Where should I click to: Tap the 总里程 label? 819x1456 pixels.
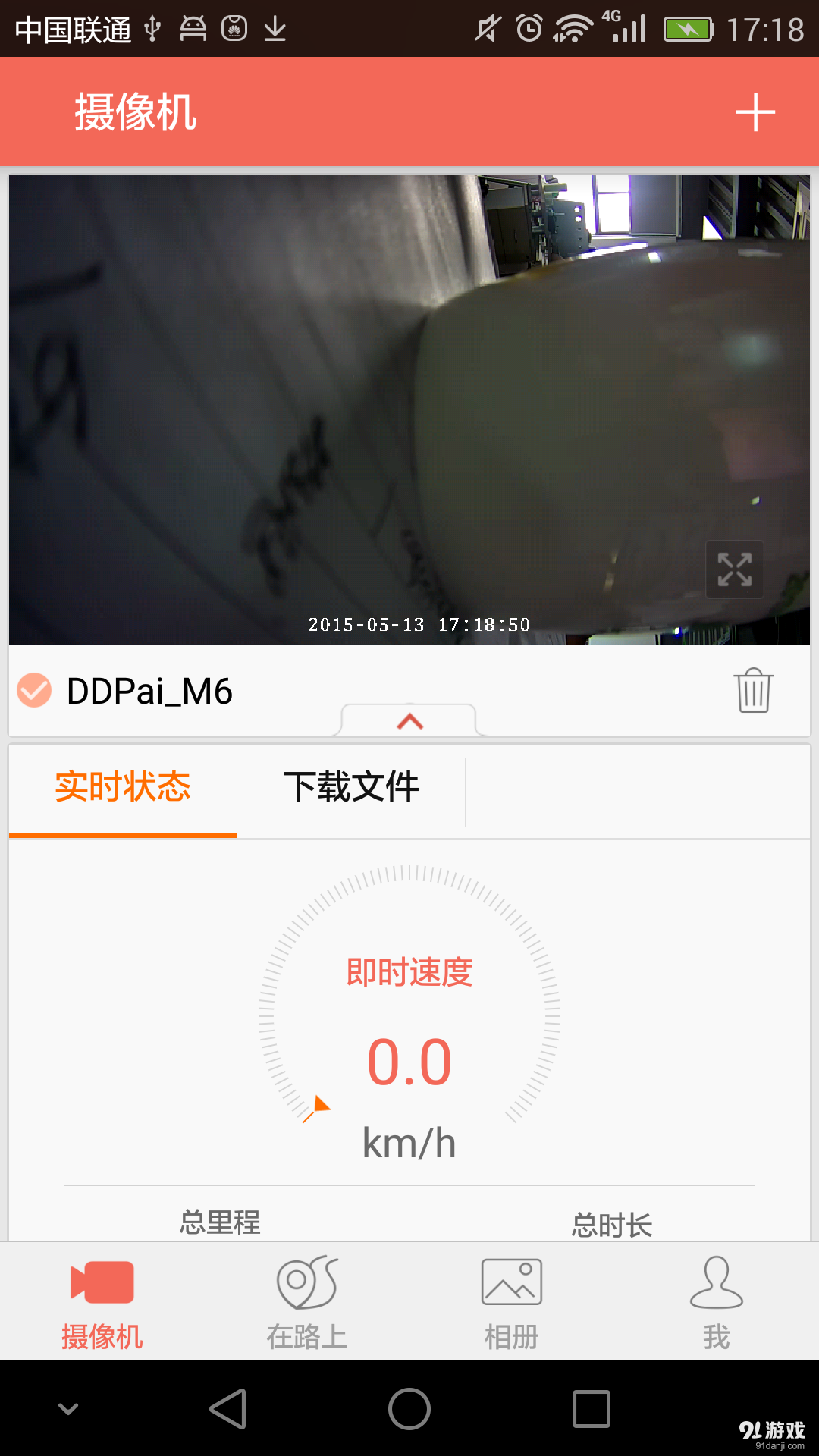(219, 1222)
